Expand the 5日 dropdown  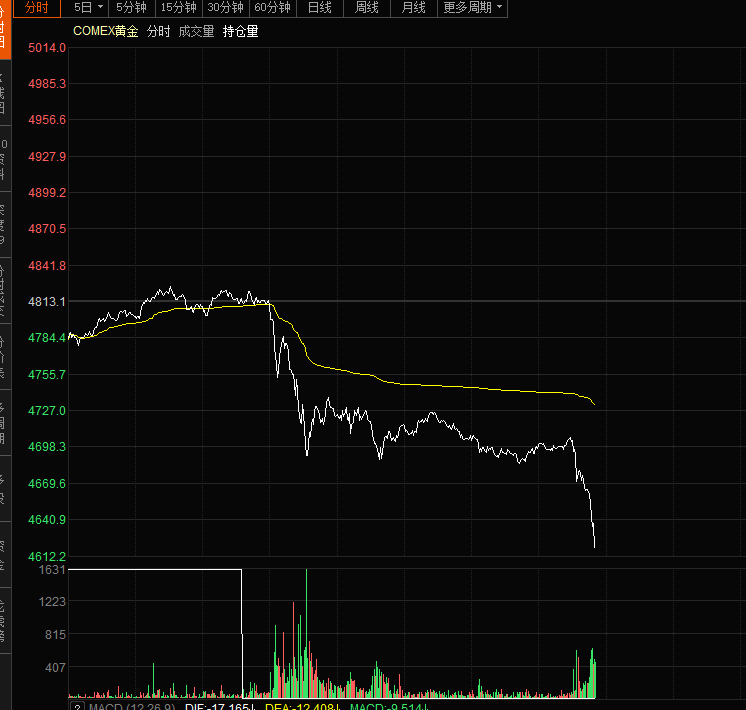pyautogui.click(x=88, y=8)
